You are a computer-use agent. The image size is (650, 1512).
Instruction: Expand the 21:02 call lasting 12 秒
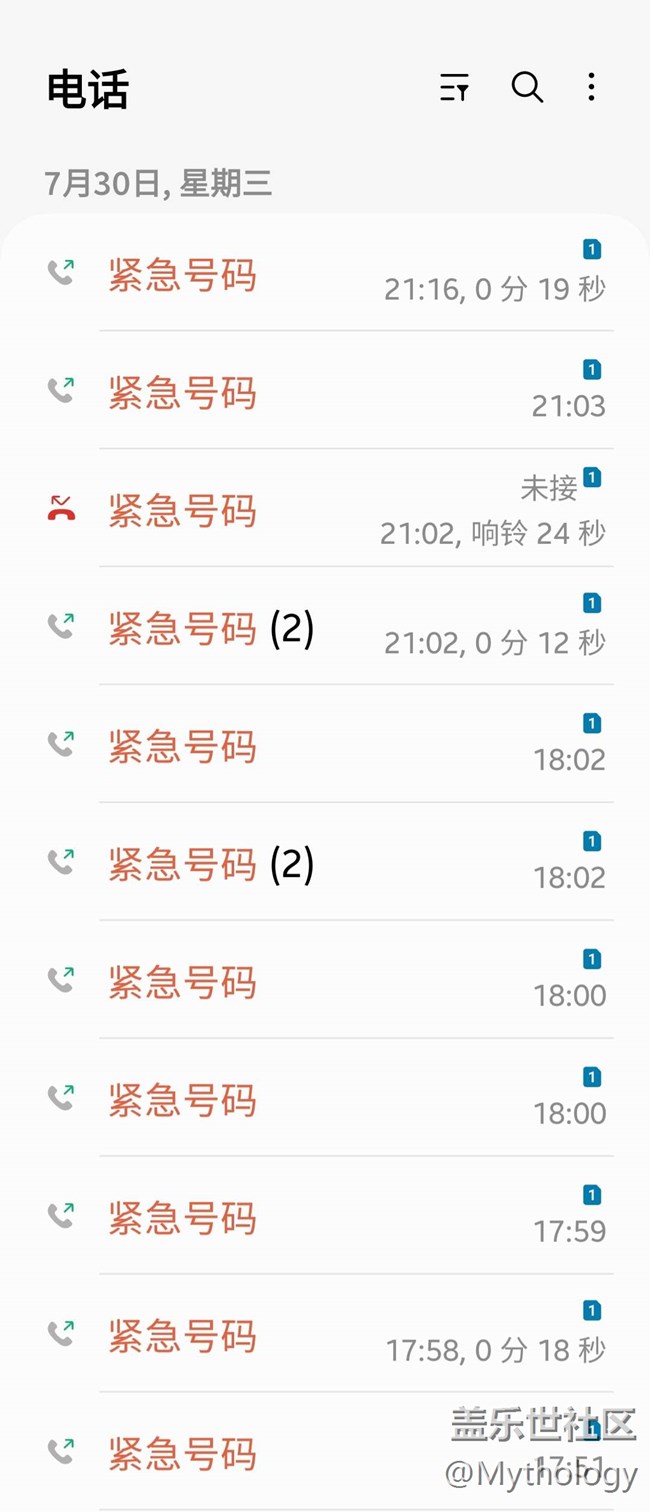pos(330,628)
